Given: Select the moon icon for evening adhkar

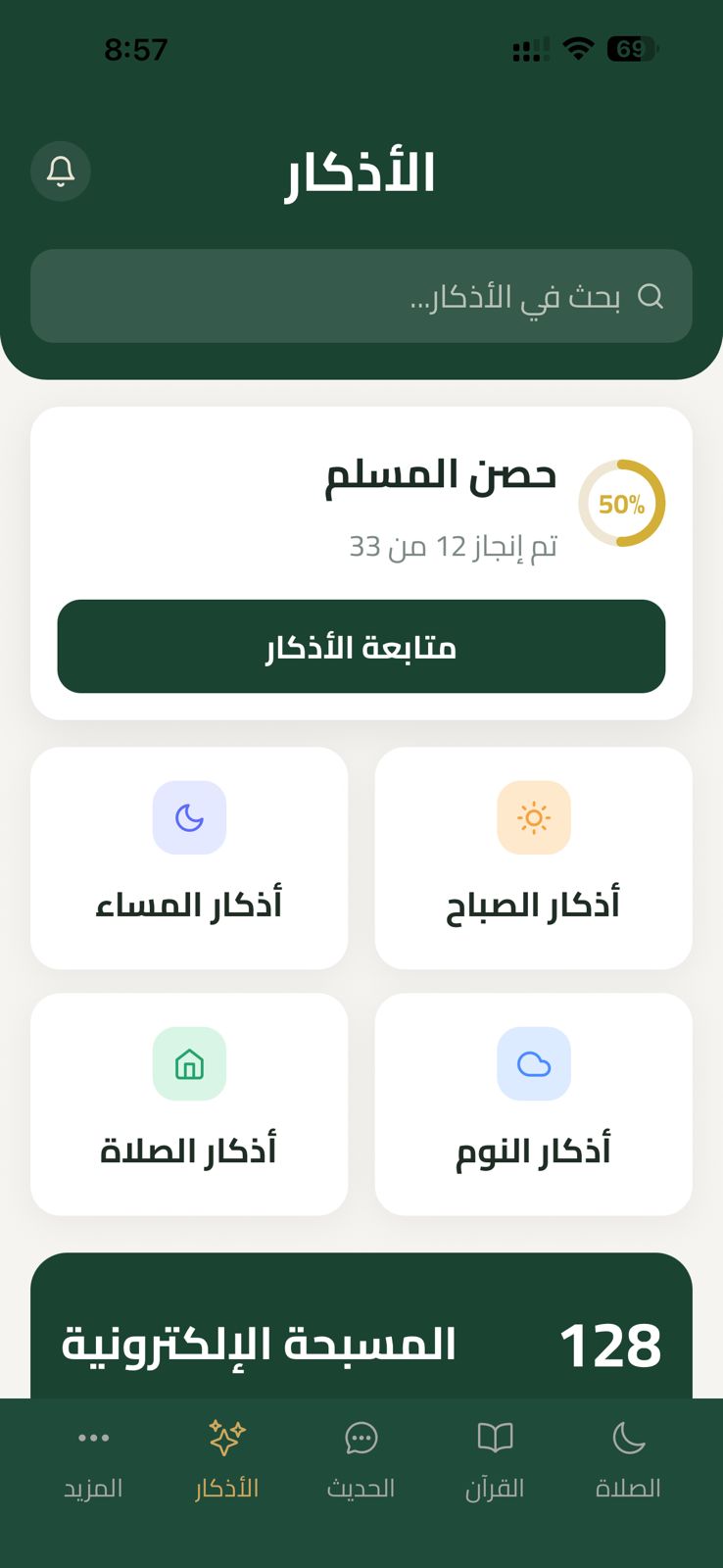Looking at the screenshot, I should click(189, 817).
